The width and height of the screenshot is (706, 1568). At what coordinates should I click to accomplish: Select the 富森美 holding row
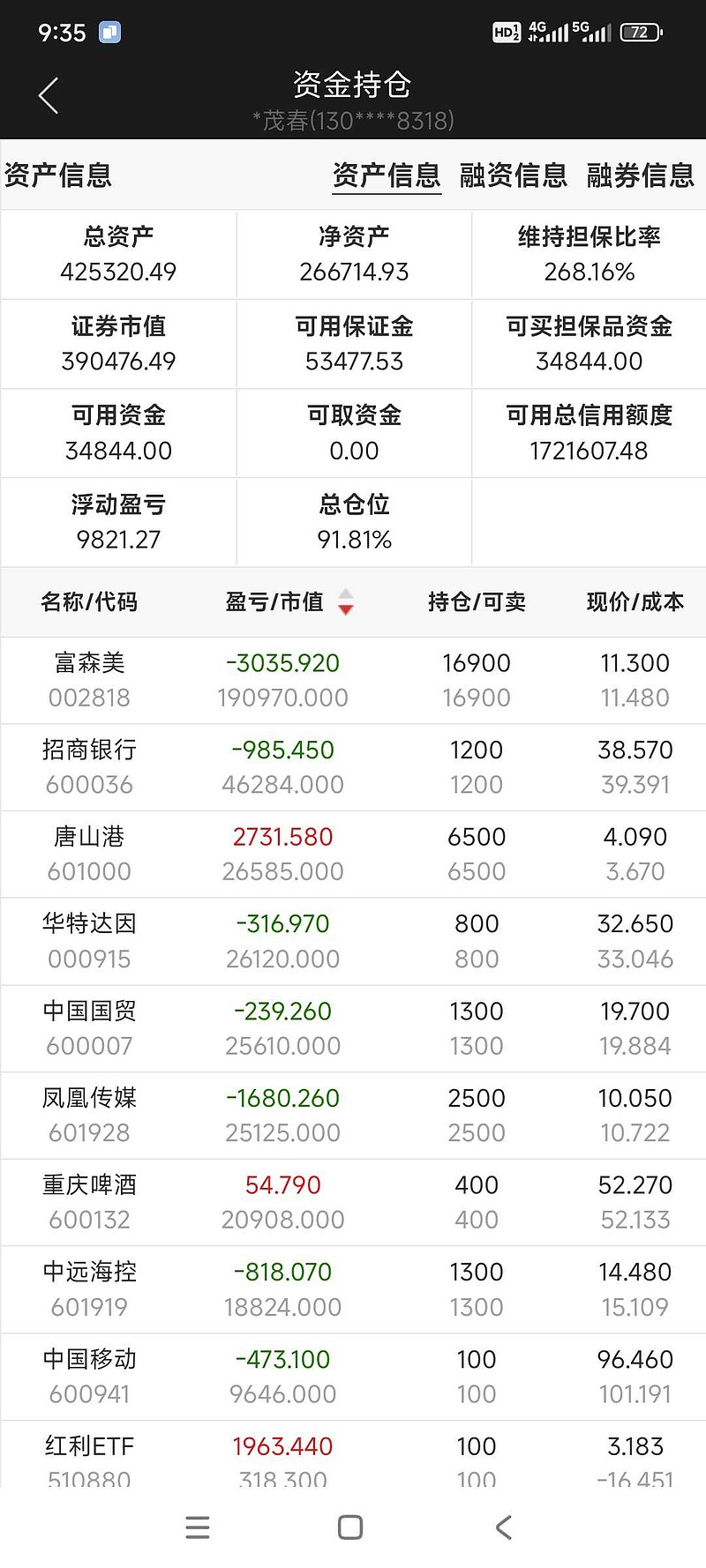353,679
